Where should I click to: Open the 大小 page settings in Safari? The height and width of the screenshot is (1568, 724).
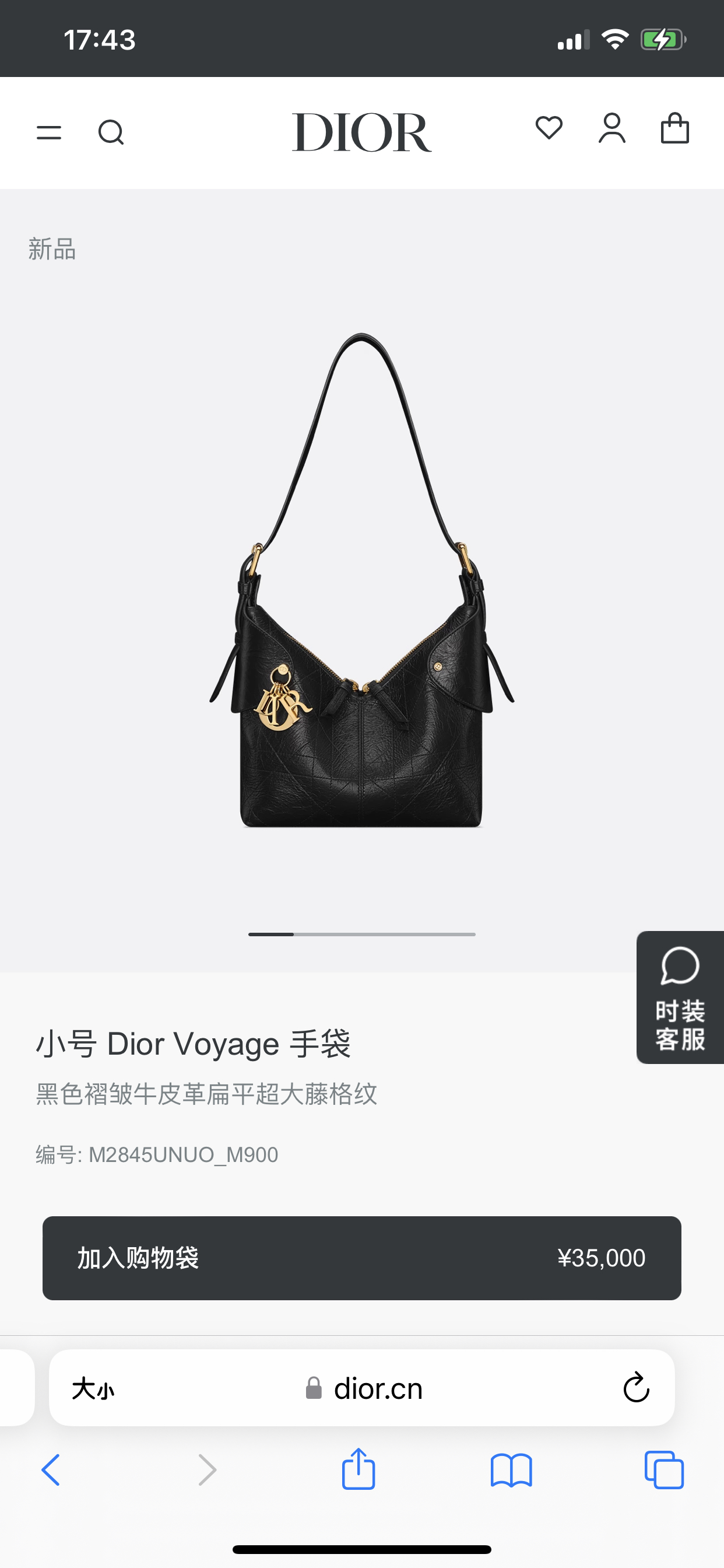pyautogui.click(x=93, y=1389)
